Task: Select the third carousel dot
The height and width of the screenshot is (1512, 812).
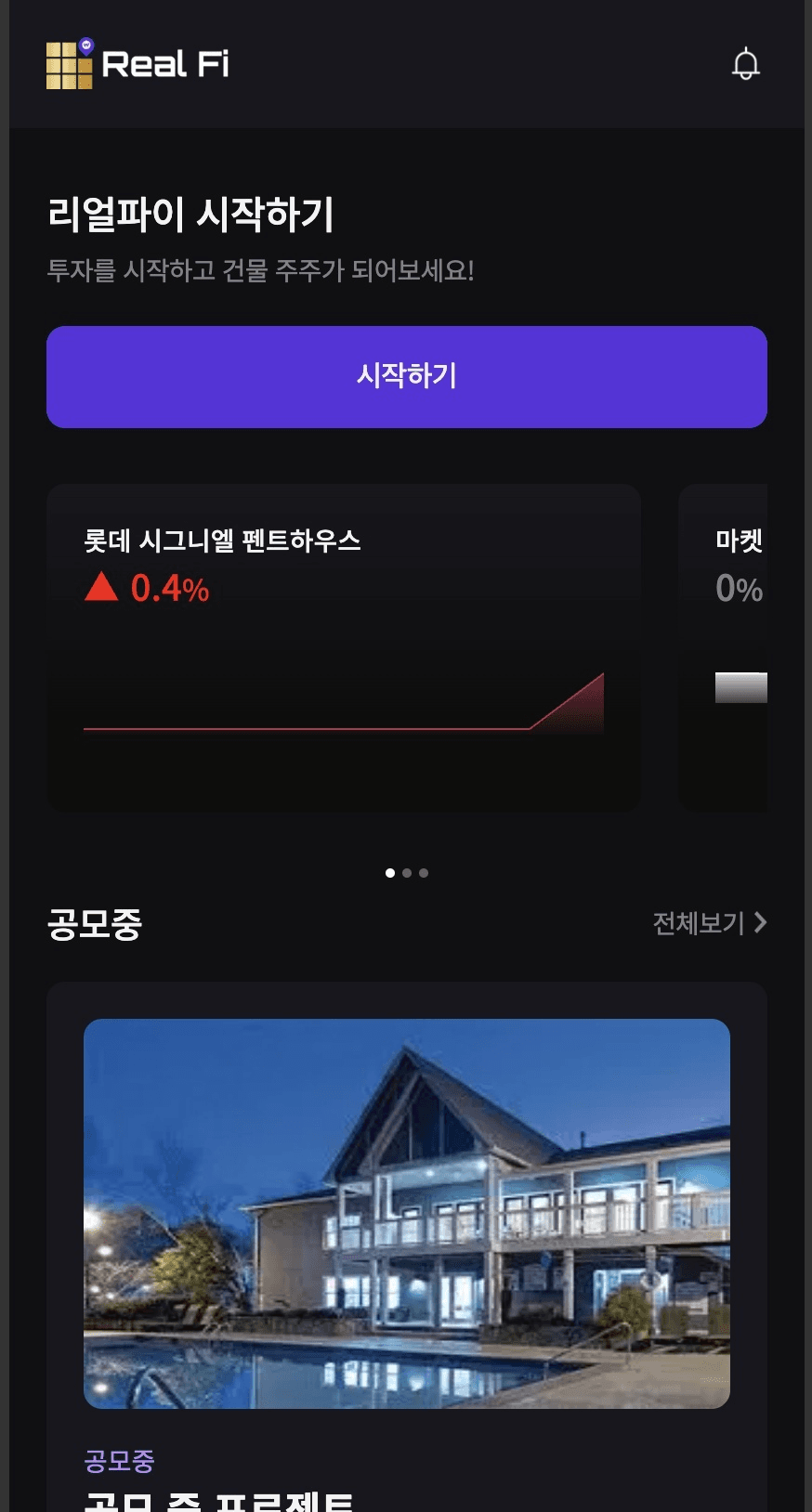Action: (x=424, y=873)
